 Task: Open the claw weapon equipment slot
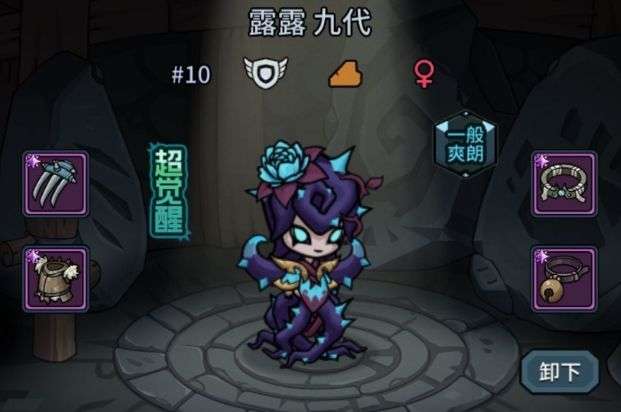coord(56,184)
